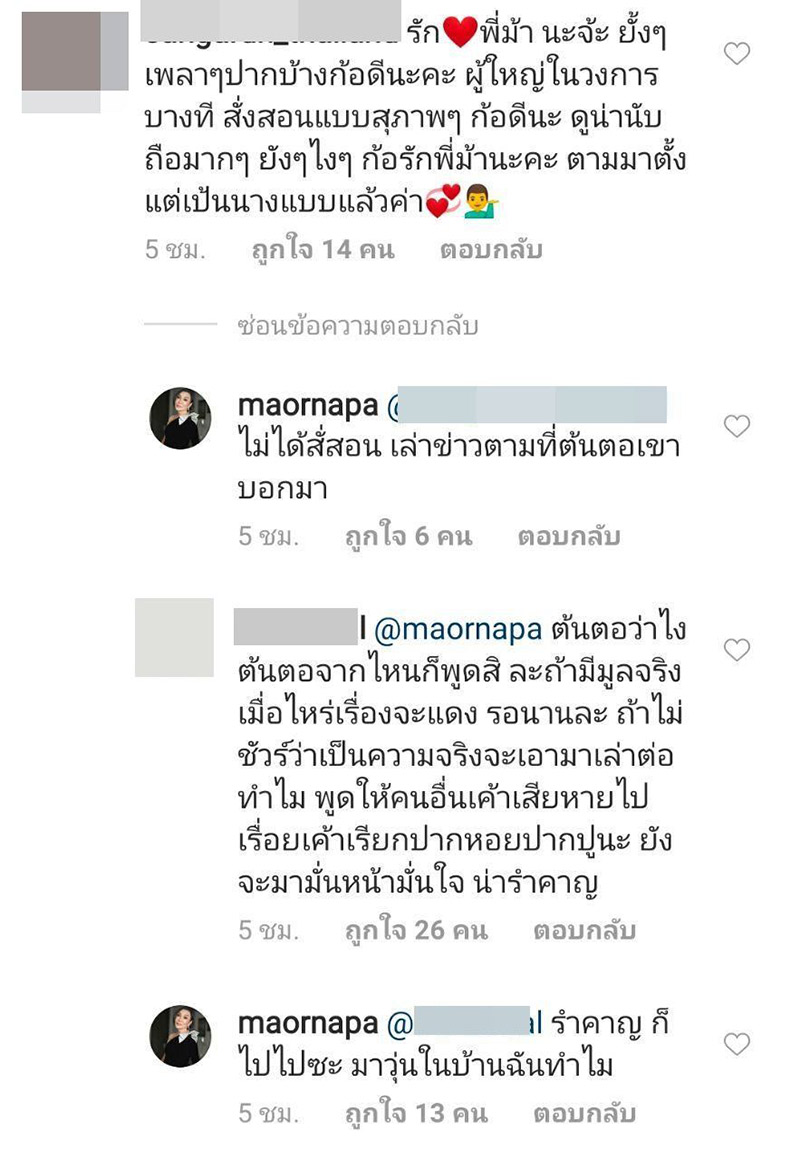800x1160 pixels.
Task: View who liked the 14-like comment
Action: click(x=323, y=250)
